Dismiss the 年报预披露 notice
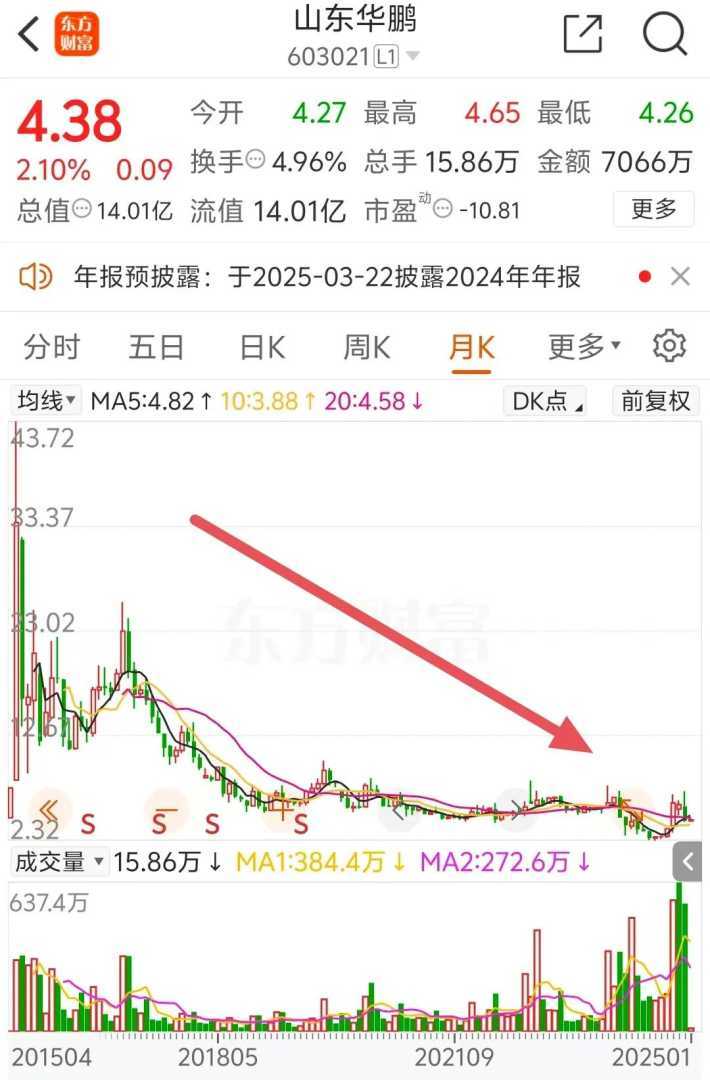Image resolution: width=710 pixels, height=1080 pixels. coord(680,277)
